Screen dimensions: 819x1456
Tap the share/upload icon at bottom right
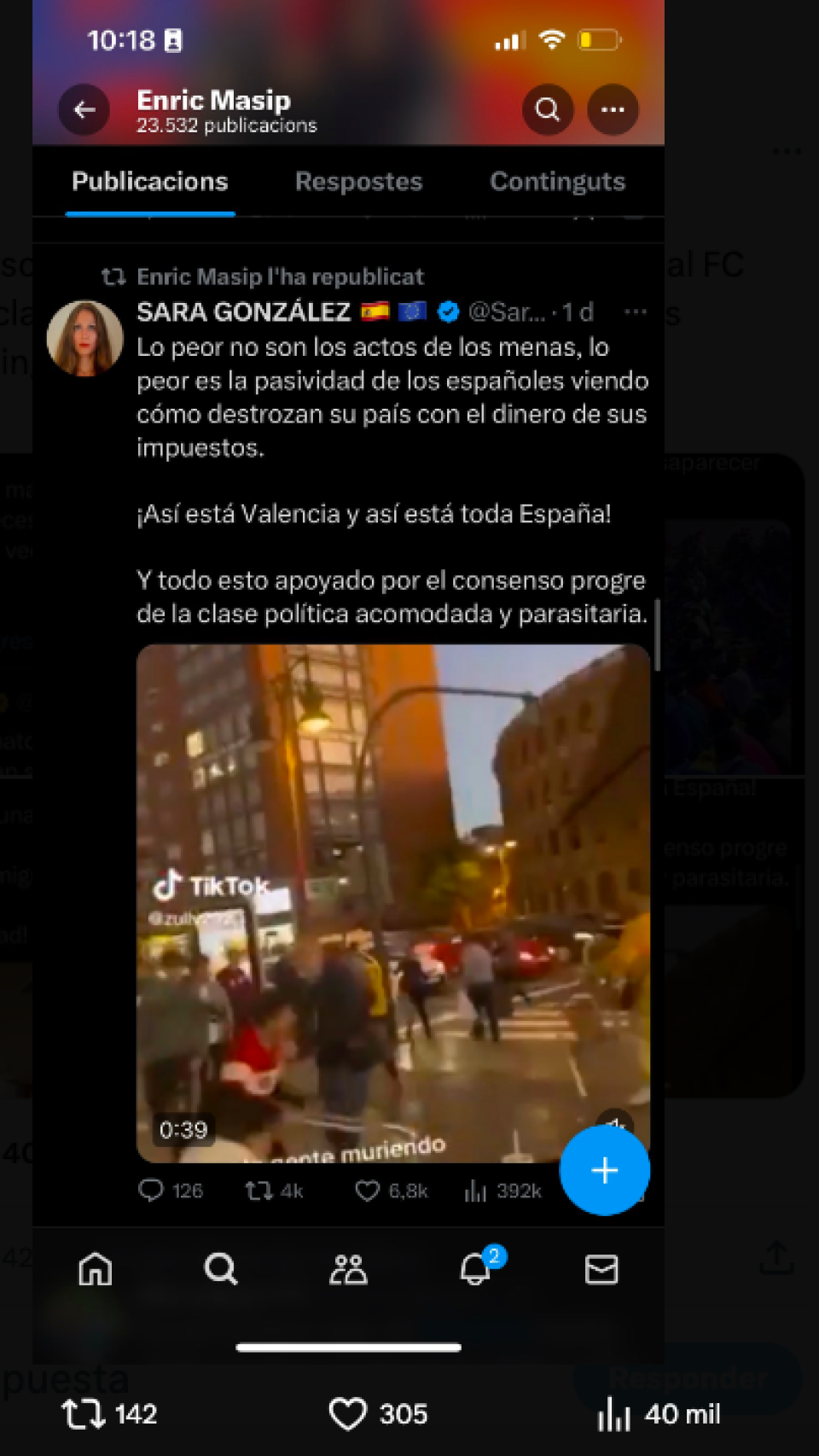tap(777, 1258)
